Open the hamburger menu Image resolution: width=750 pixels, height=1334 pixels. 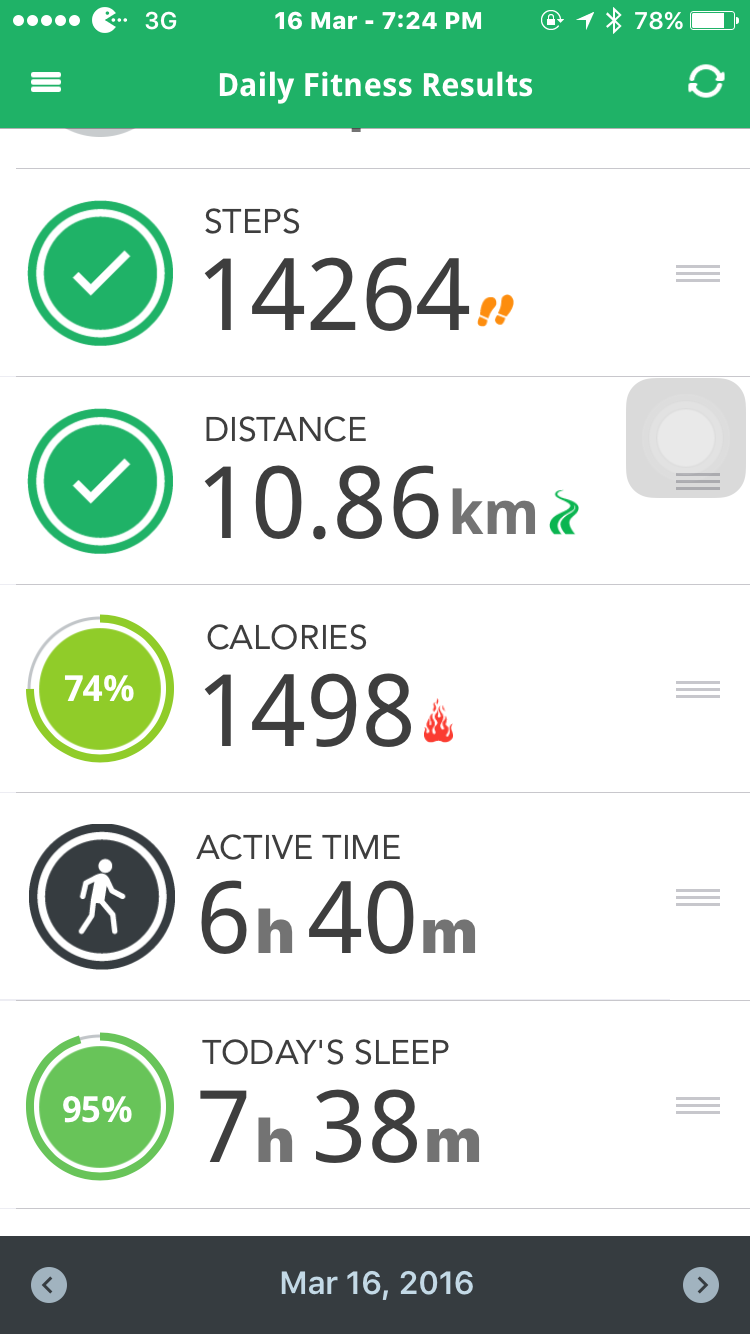(x=46, y=84)
